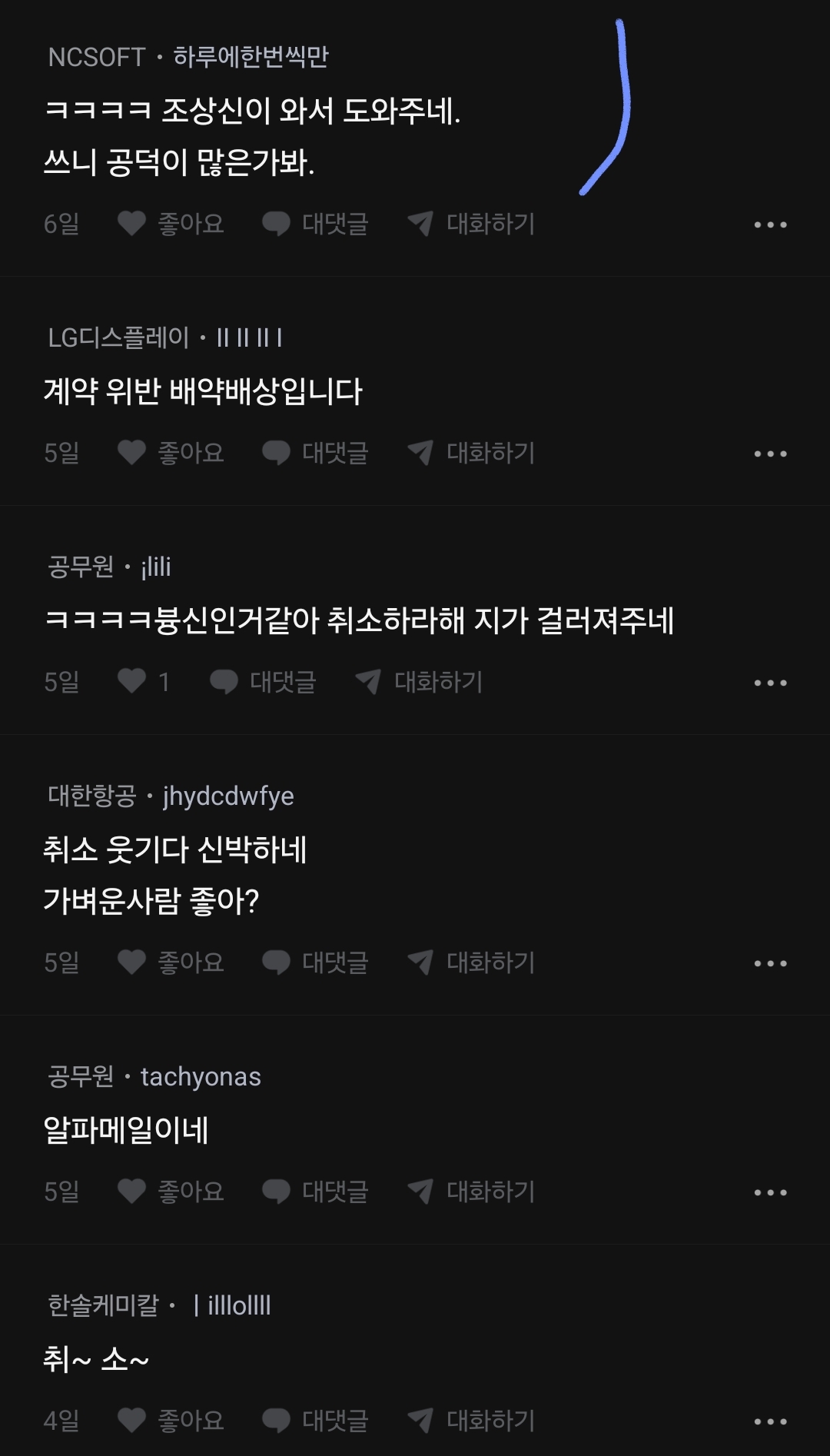Message jhydcdwfye via 대화하기

click(x=470, y=962)
